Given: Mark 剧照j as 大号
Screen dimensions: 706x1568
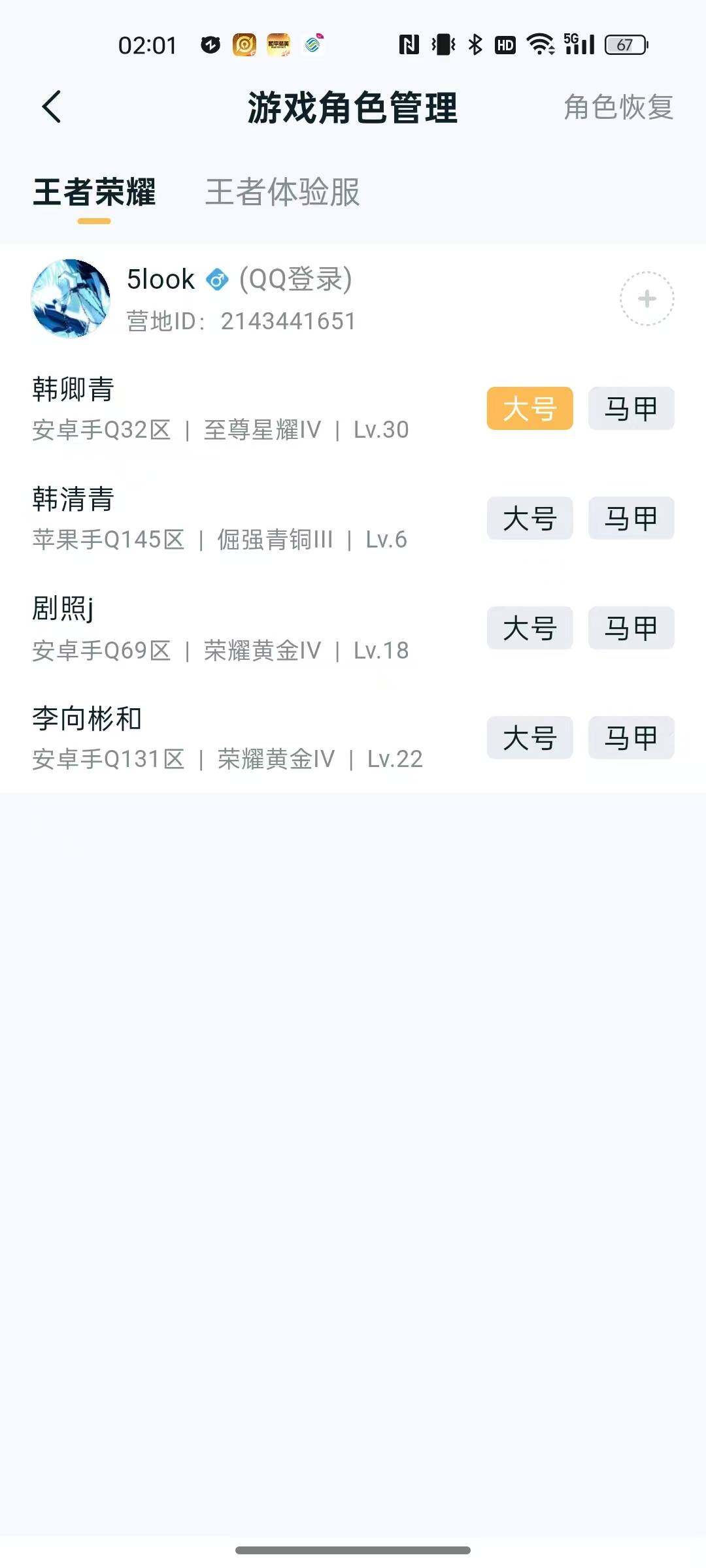Looking at the screenshot, I should pyautogui.click(x=529, y=628).
